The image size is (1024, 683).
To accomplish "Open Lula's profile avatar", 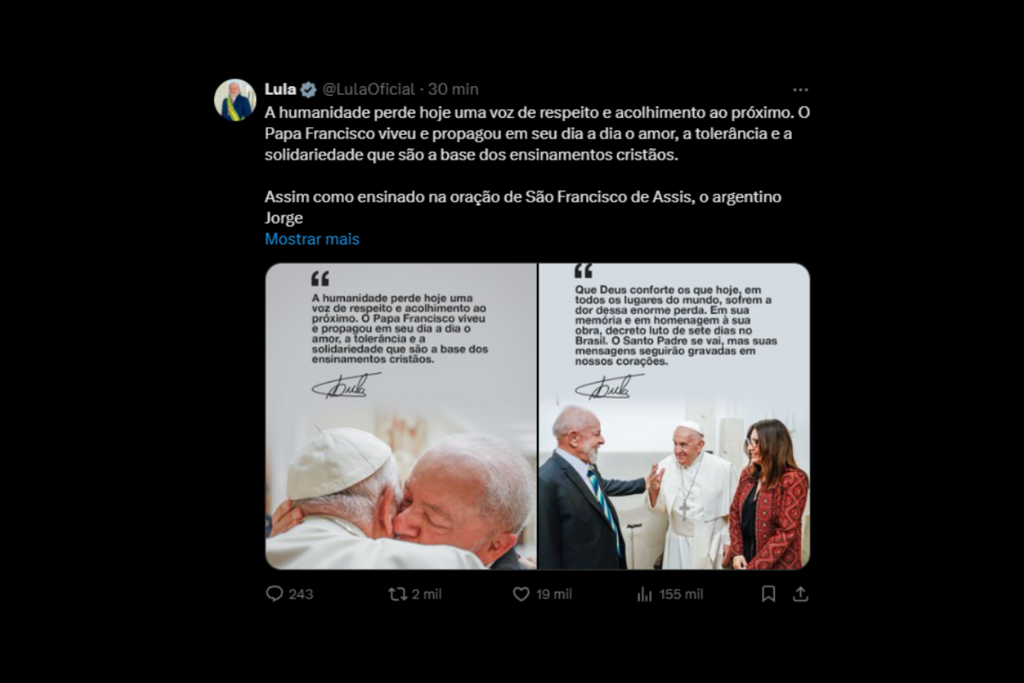I will (235, 100).
